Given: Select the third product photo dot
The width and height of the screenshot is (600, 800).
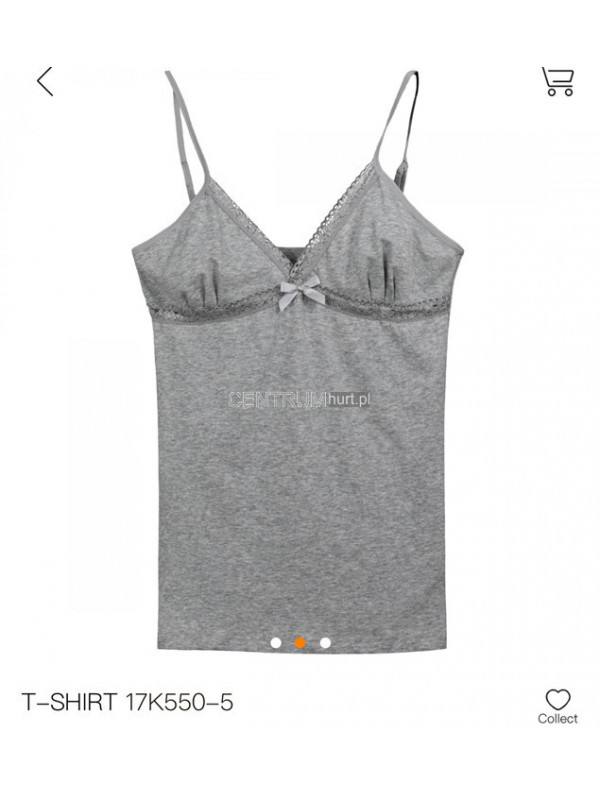Looking at the screenshot, I should point(325,643).
